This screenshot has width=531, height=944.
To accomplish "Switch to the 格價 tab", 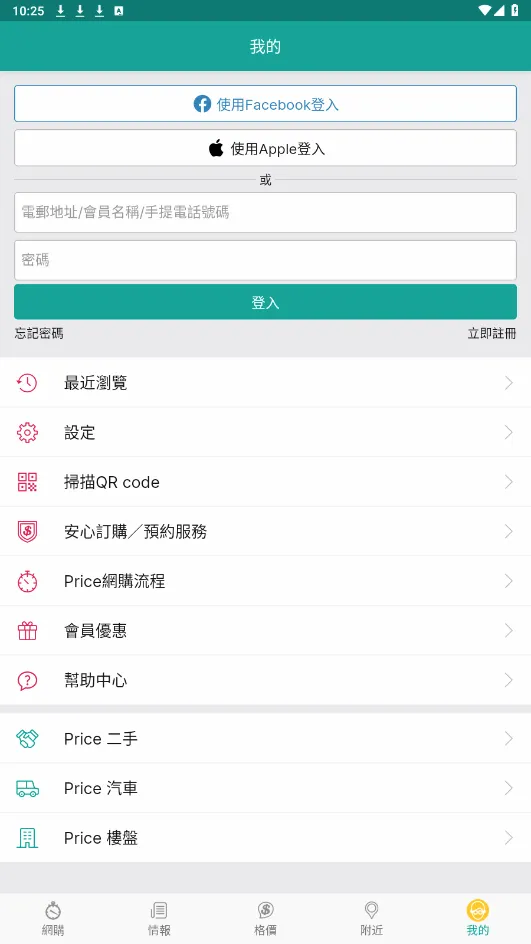I will 266,918.
